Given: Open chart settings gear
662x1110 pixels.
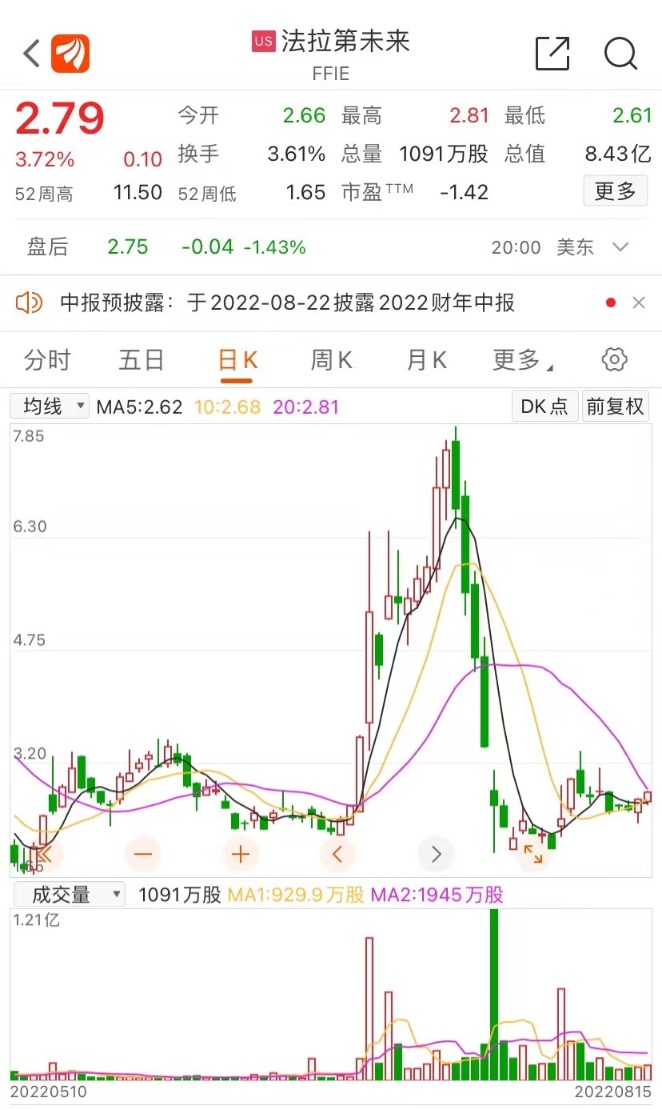Looking at the screenshot, I should click(615, 360).
